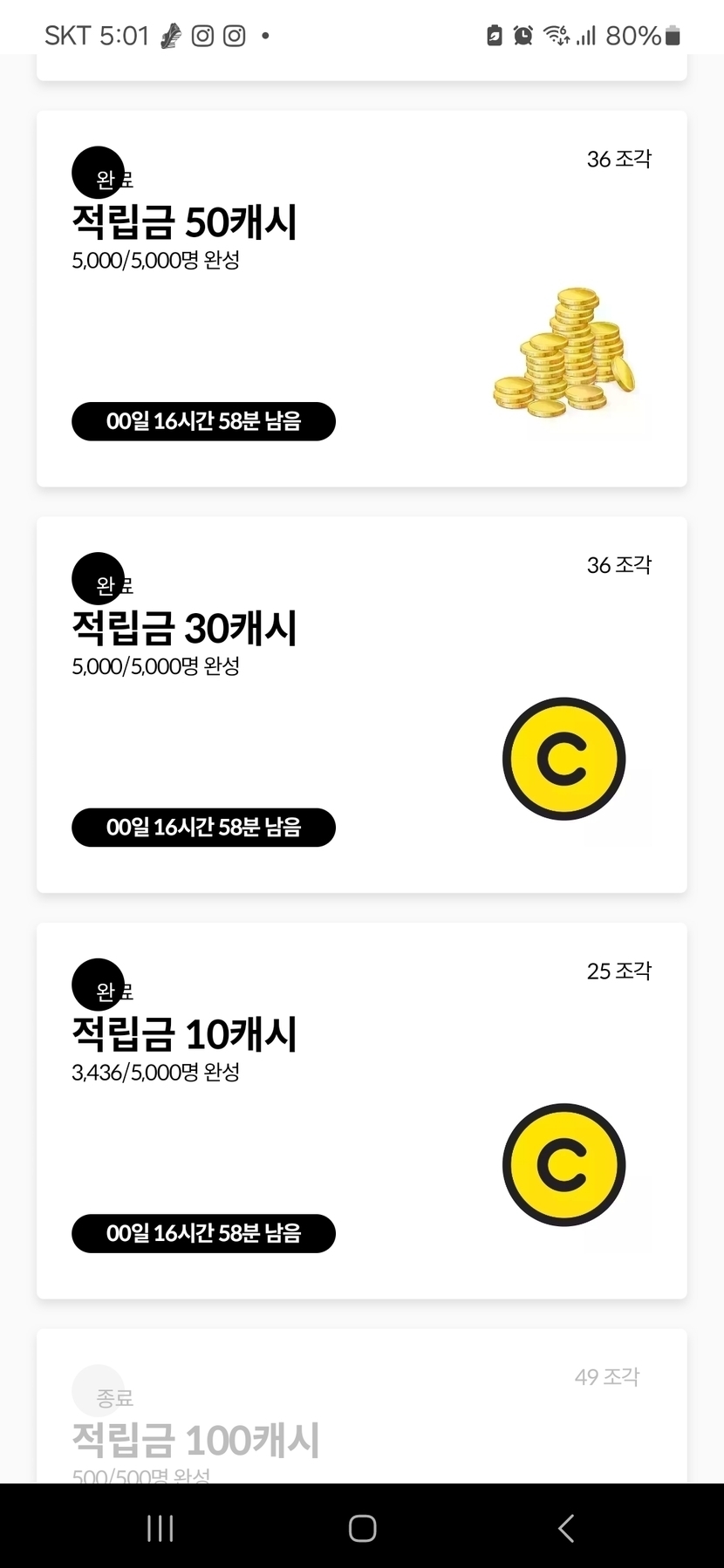Go back using the system back button

(x=565, y=1527)
